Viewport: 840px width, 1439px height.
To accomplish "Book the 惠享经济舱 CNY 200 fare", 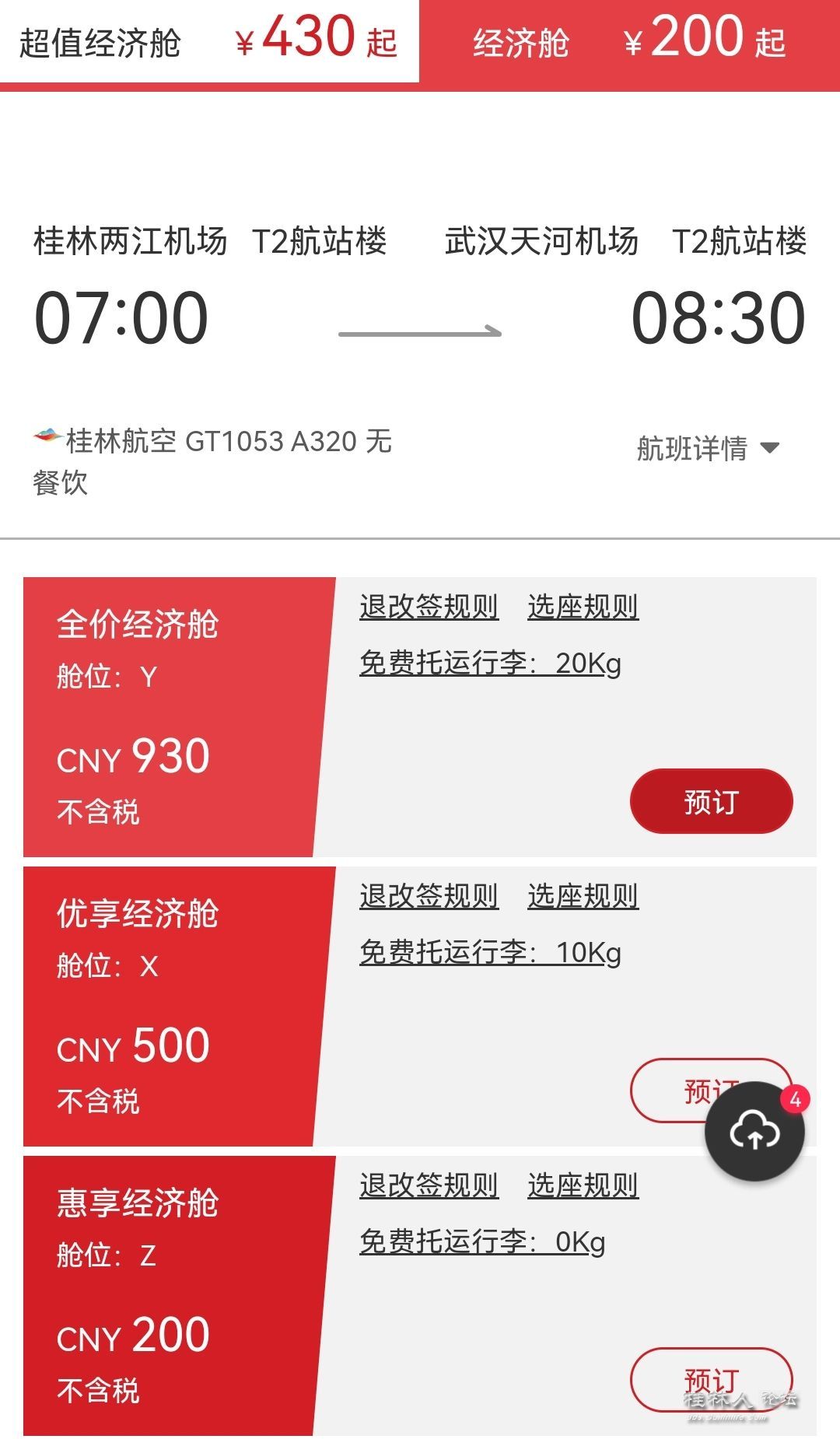I will click(711, 1380).
